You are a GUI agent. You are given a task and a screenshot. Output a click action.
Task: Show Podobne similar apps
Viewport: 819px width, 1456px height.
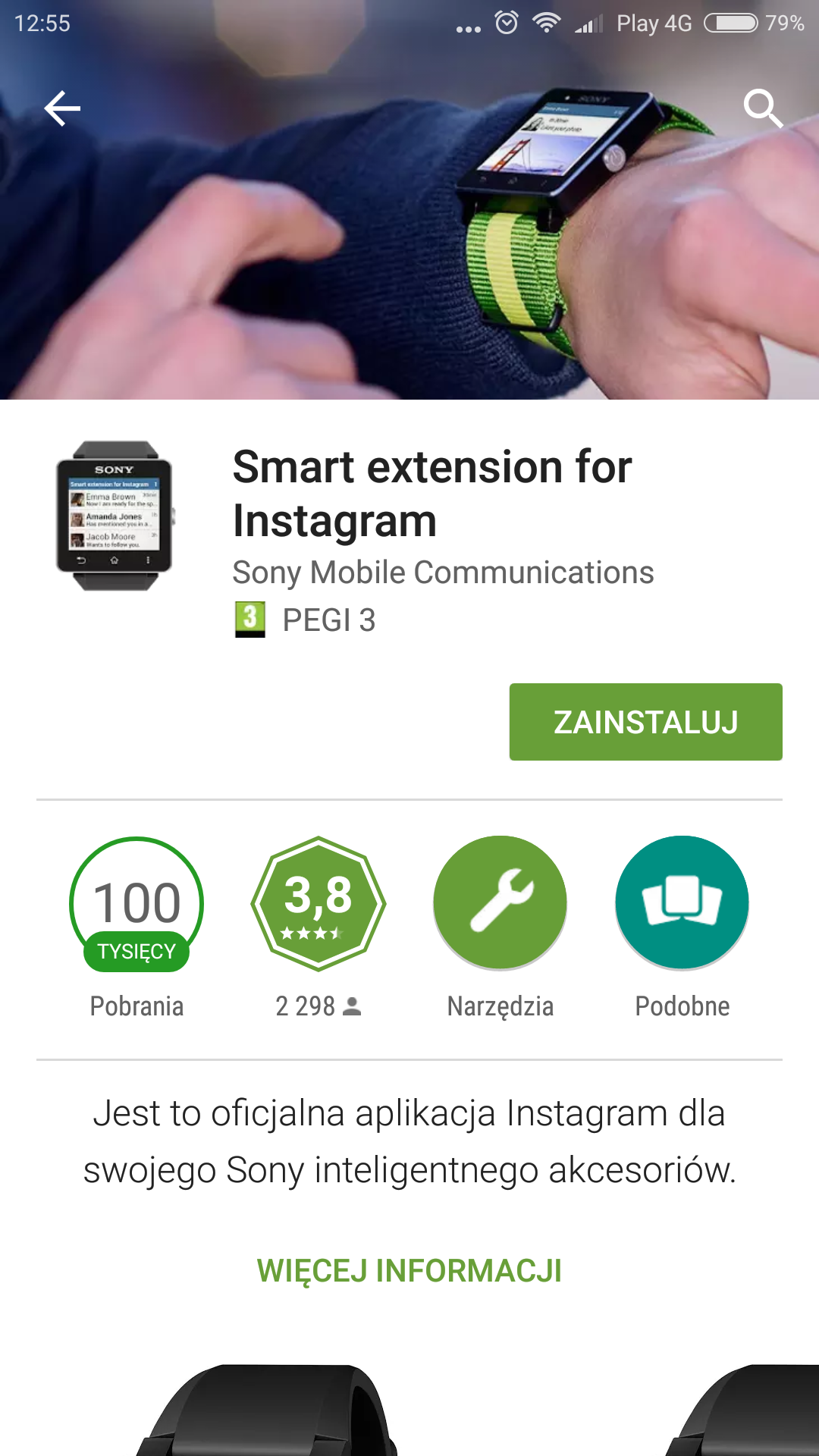[x=682, y=903]
